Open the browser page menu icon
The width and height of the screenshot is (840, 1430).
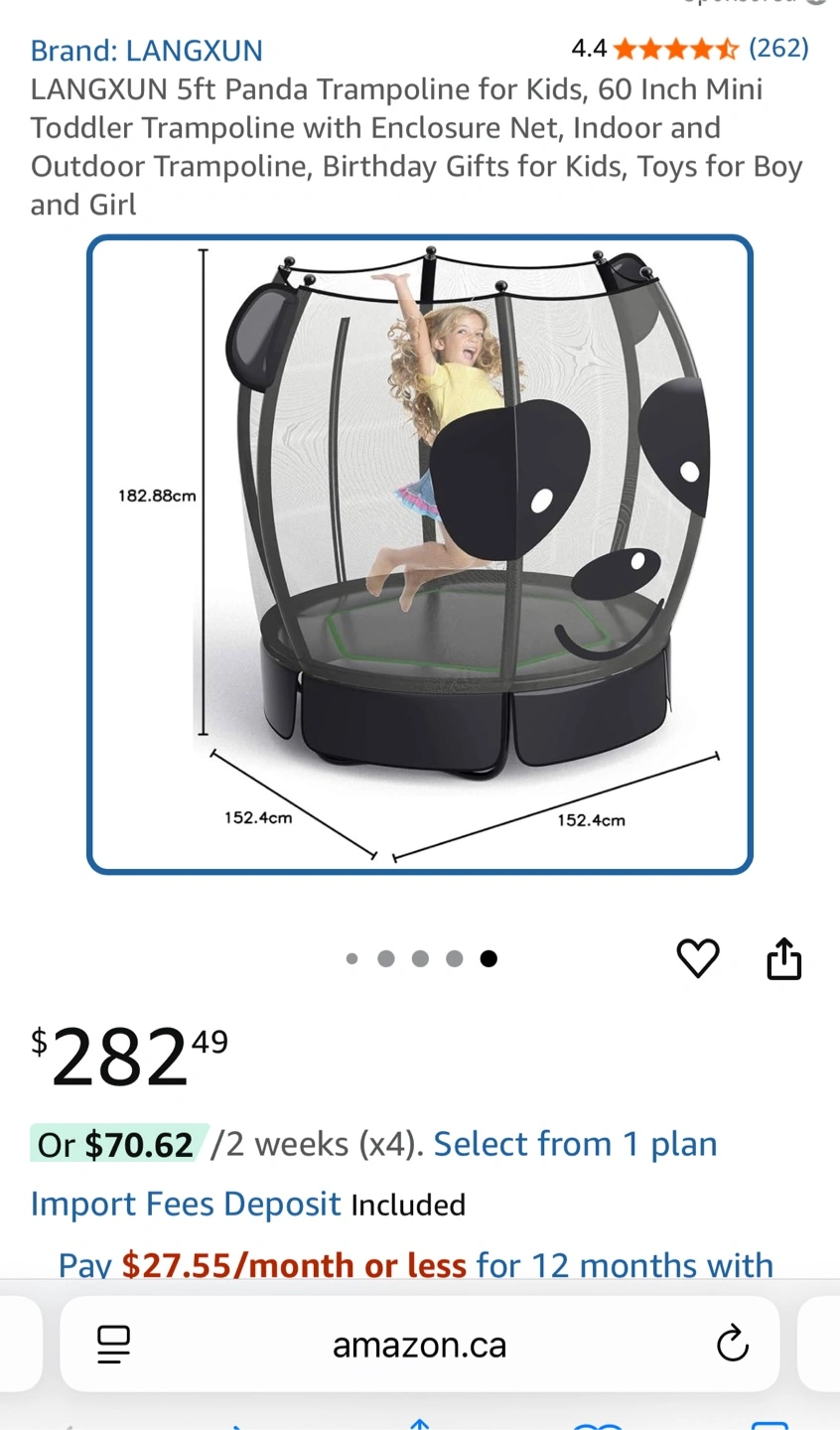coord(114,1345)
